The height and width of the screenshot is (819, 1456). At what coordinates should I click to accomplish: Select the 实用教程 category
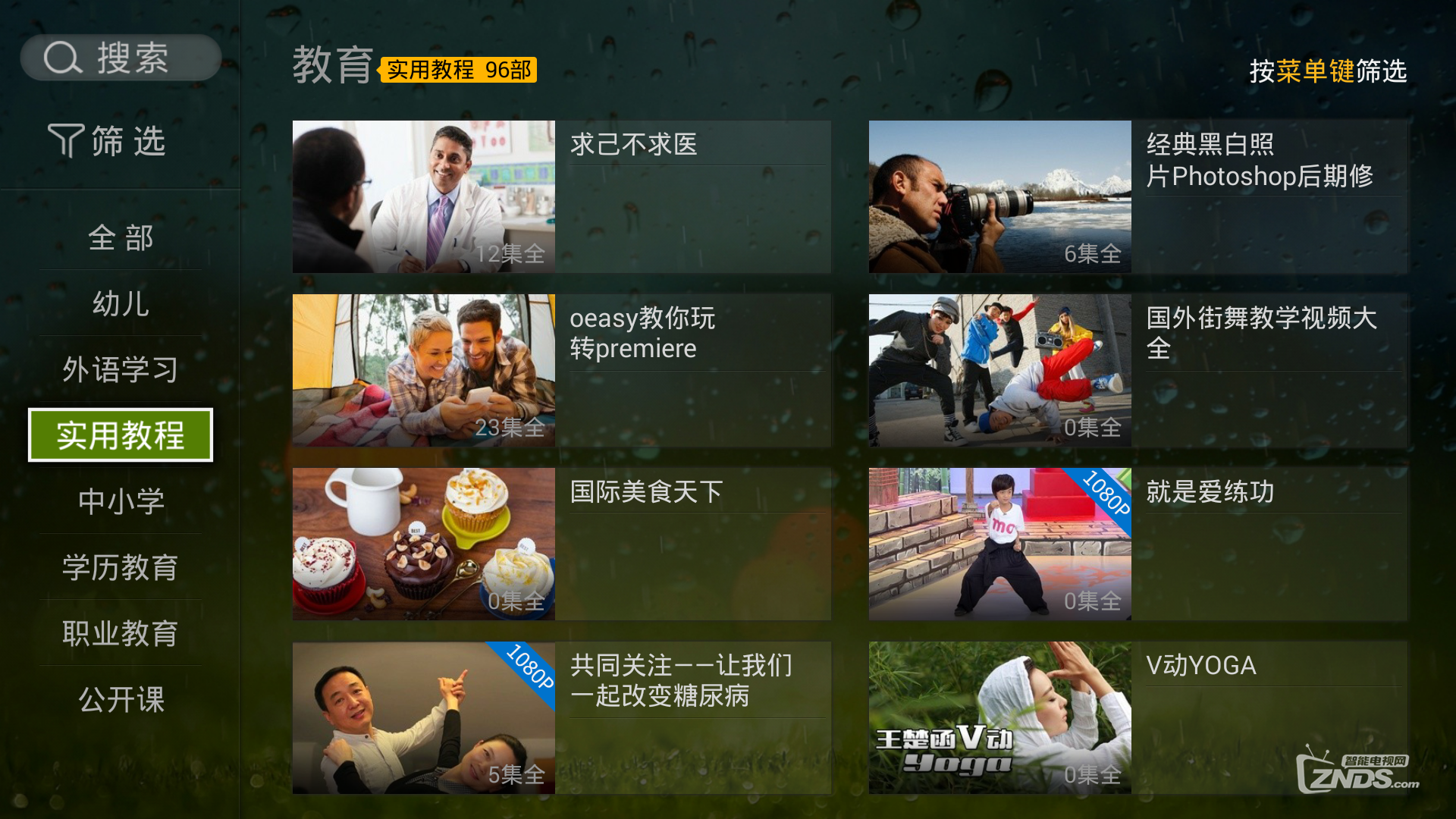point(121,435)
